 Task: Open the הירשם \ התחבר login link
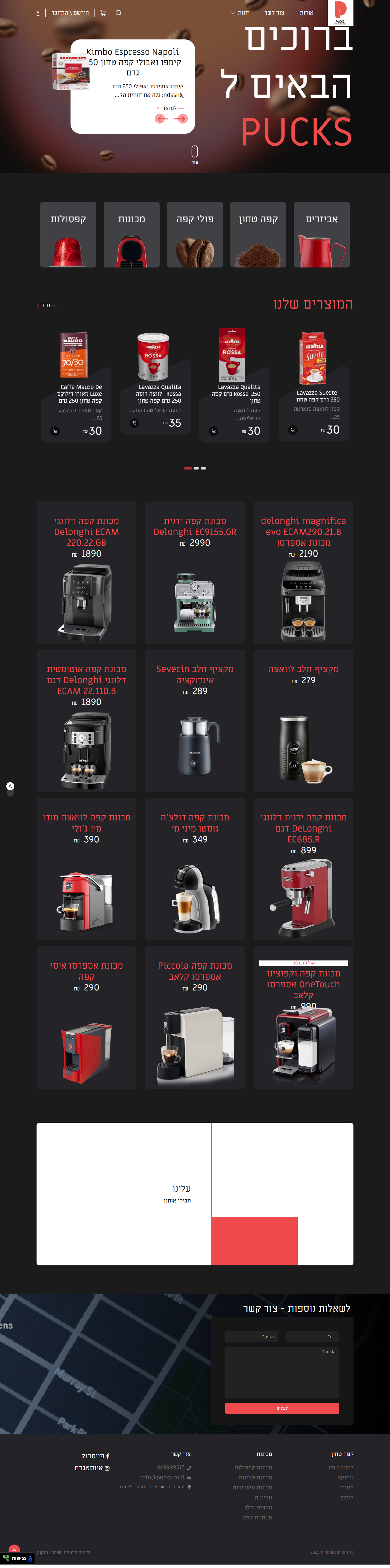70,13
